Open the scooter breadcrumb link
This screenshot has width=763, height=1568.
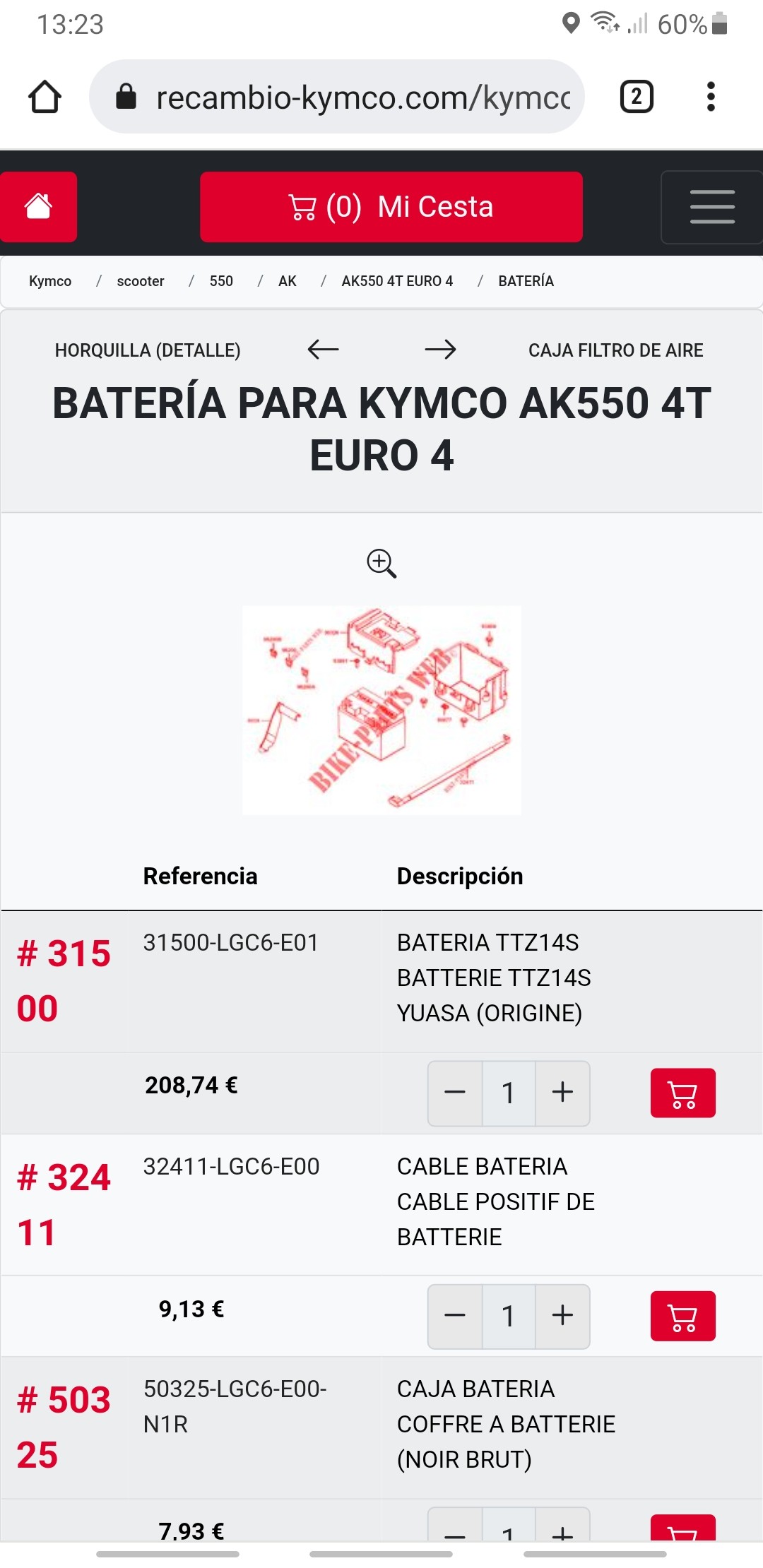[141, 281]
